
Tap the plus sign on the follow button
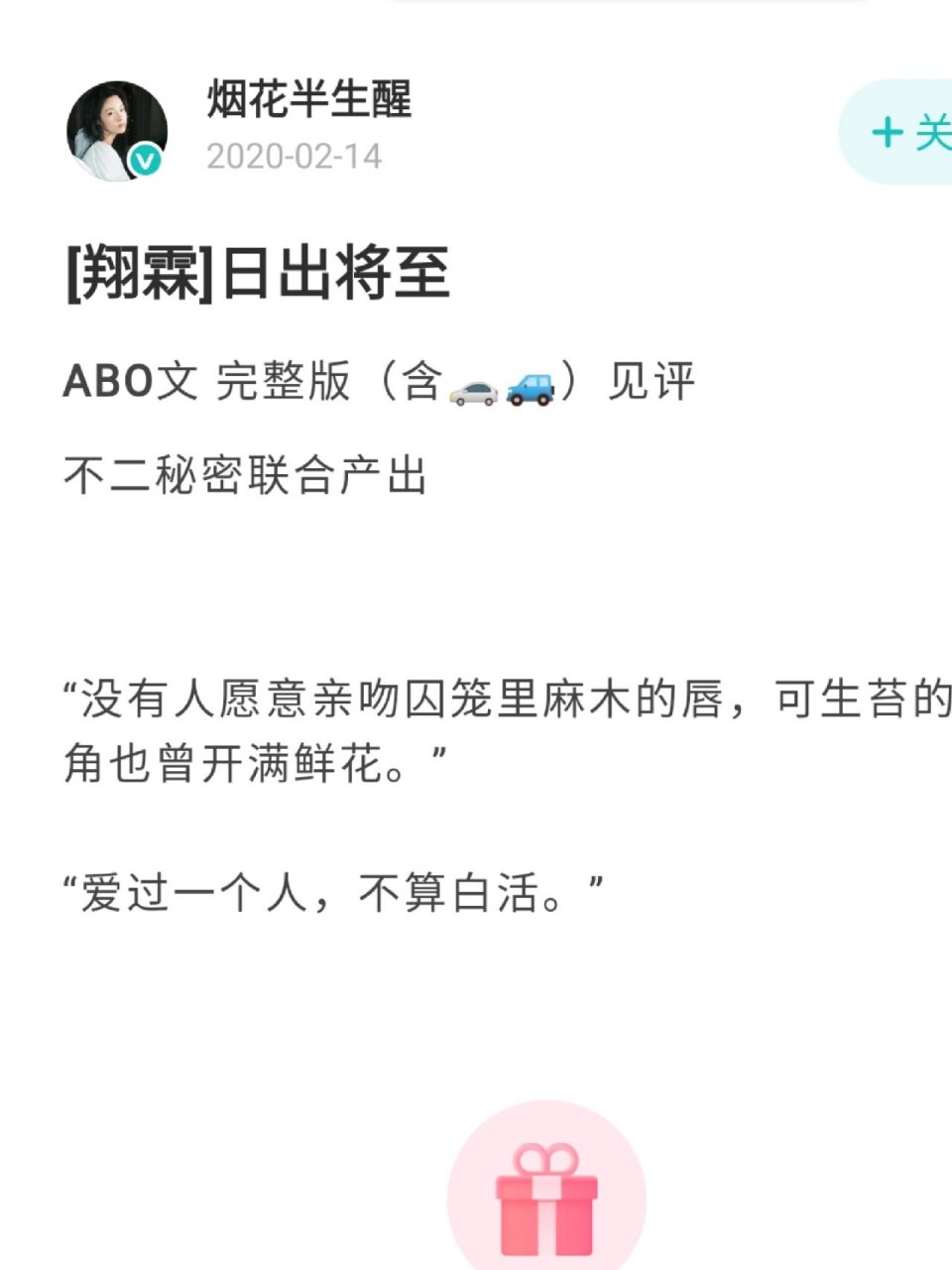[x=886, y=131]
